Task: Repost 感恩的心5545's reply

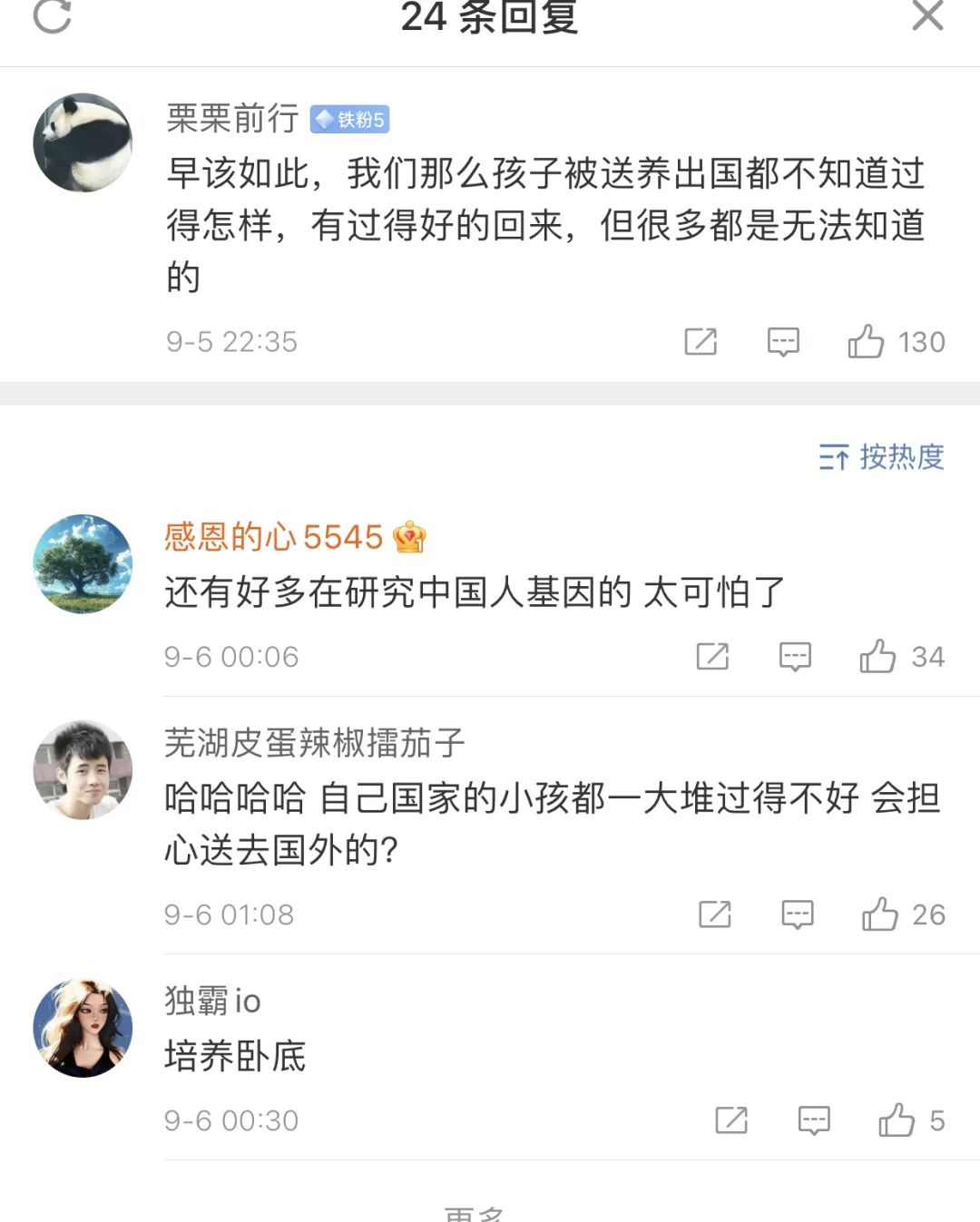Action: pos(712,656)
